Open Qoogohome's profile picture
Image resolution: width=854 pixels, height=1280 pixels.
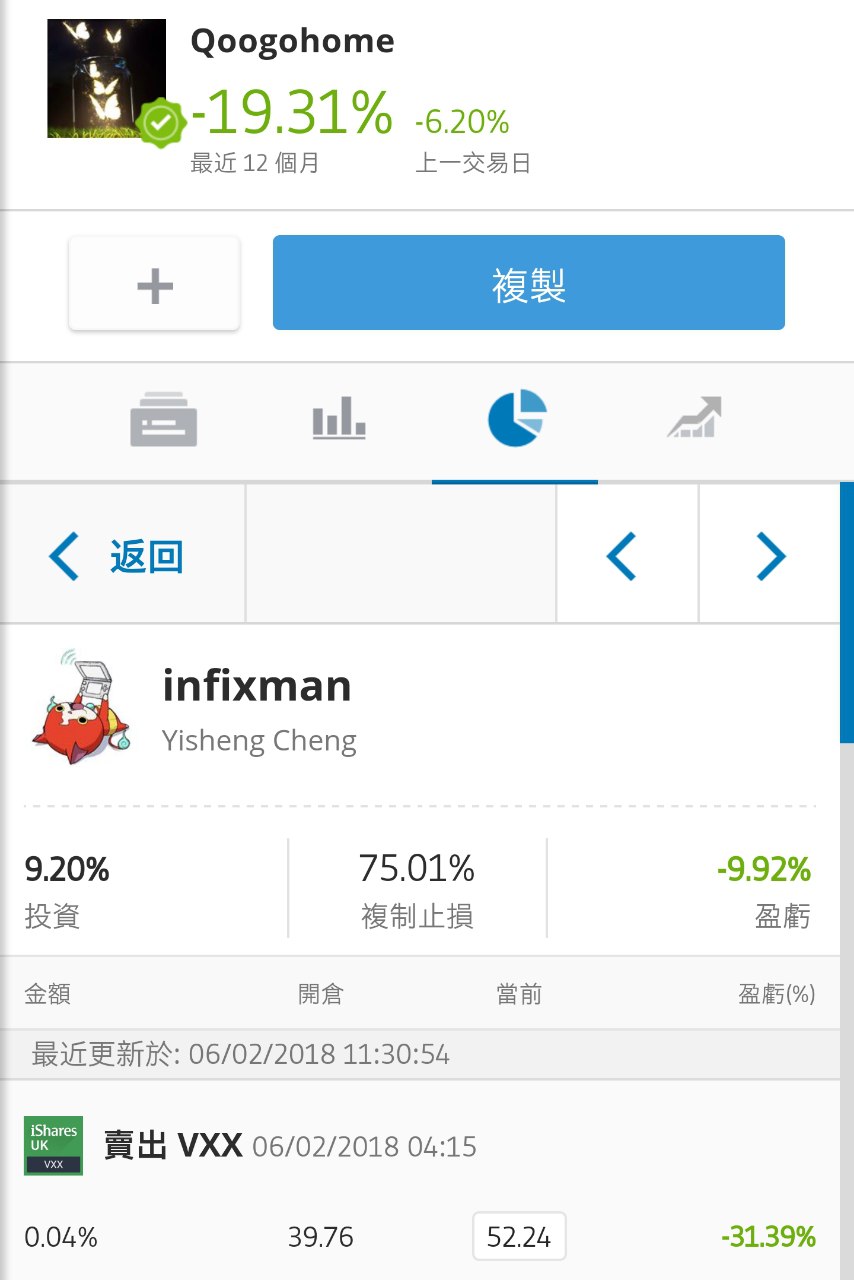106,78
